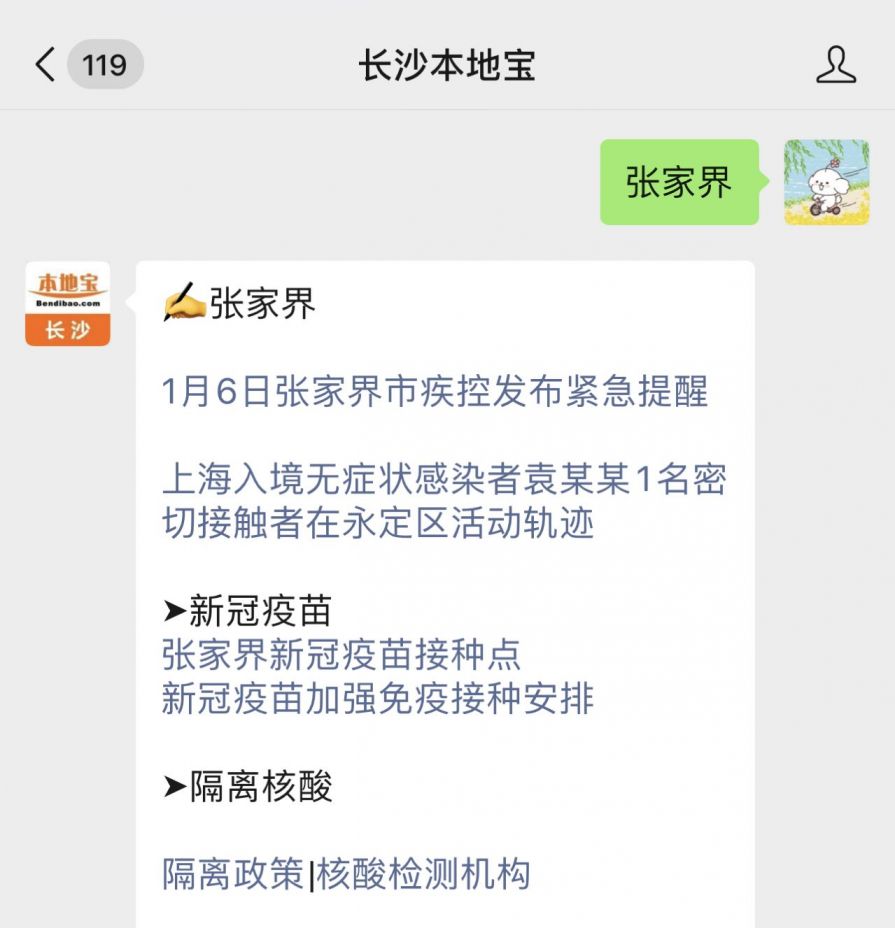Open the 核酸检测机构 link
The width and height of the screenshot is (895, 928).
423,874
